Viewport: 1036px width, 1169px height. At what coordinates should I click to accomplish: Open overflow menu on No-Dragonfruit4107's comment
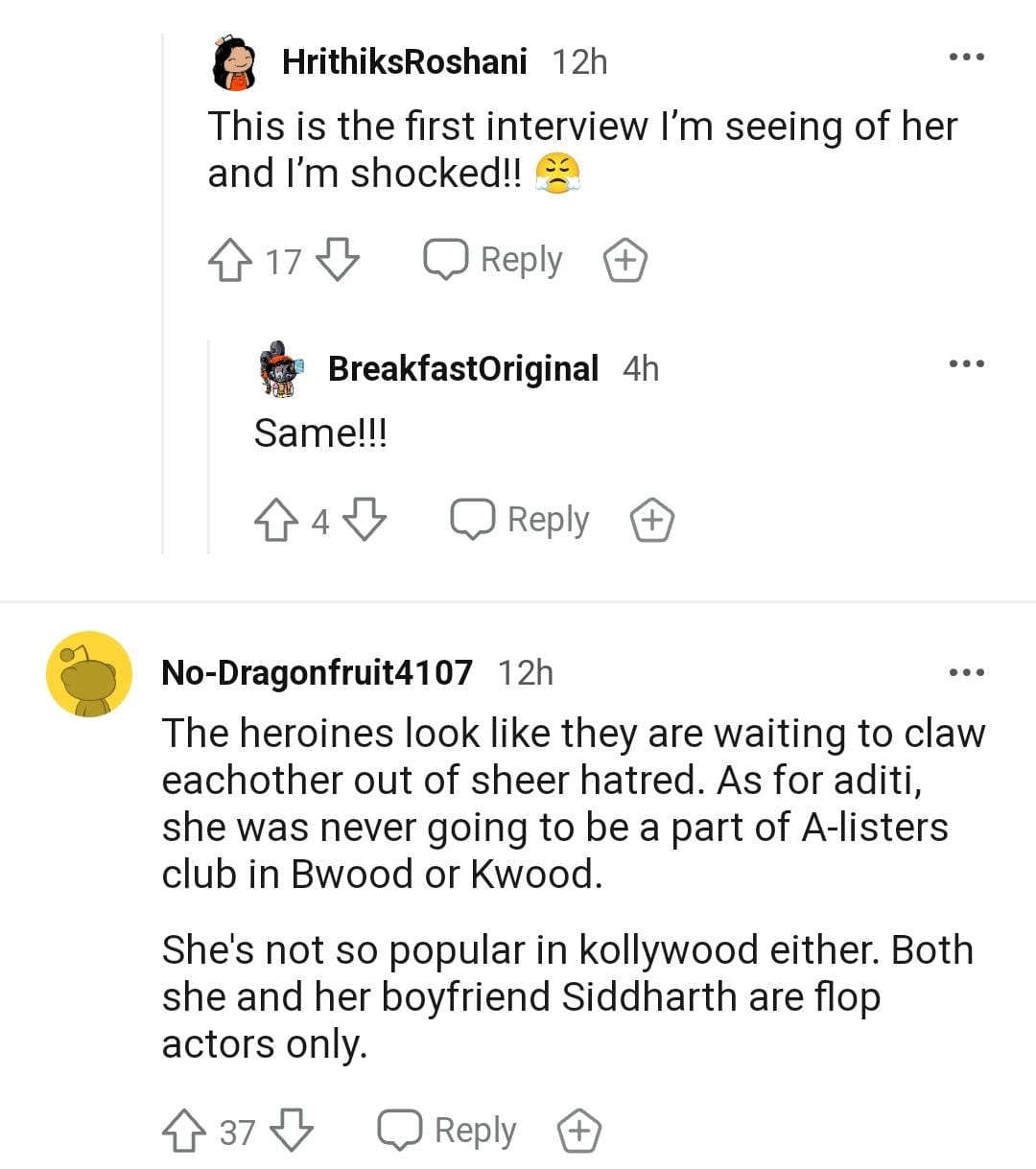coord(966,672)
